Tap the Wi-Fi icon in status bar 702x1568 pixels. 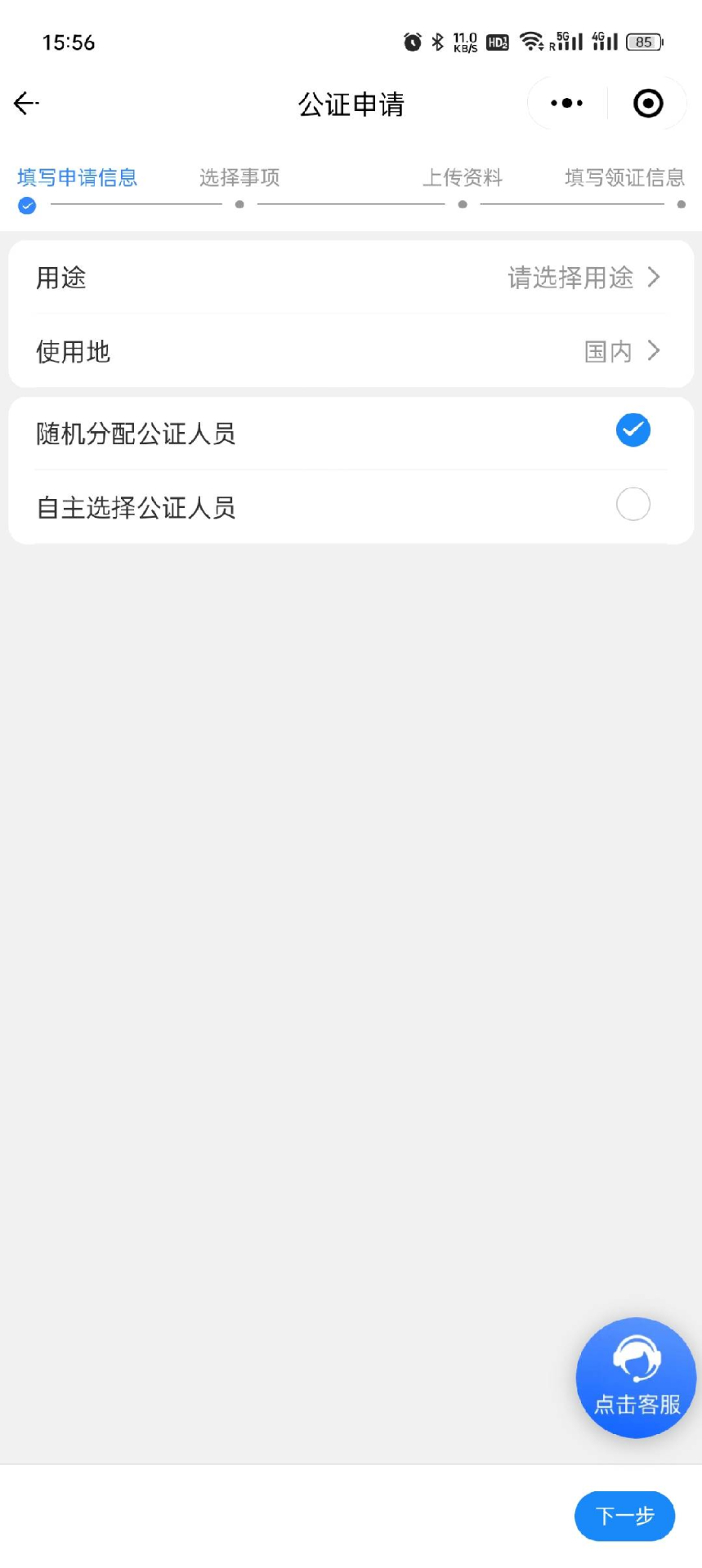point(533,42)
